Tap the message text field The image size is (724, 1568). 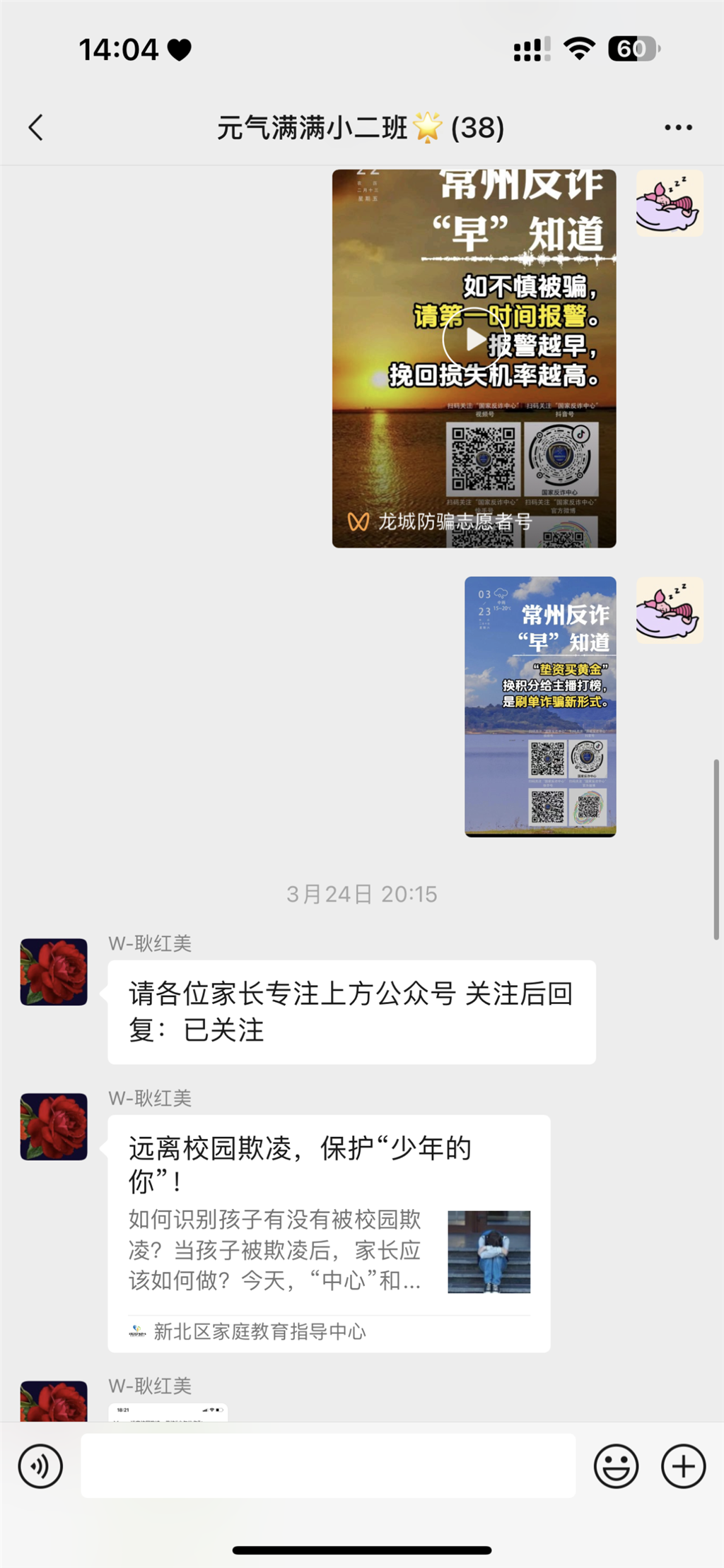tap(328, 1466)
